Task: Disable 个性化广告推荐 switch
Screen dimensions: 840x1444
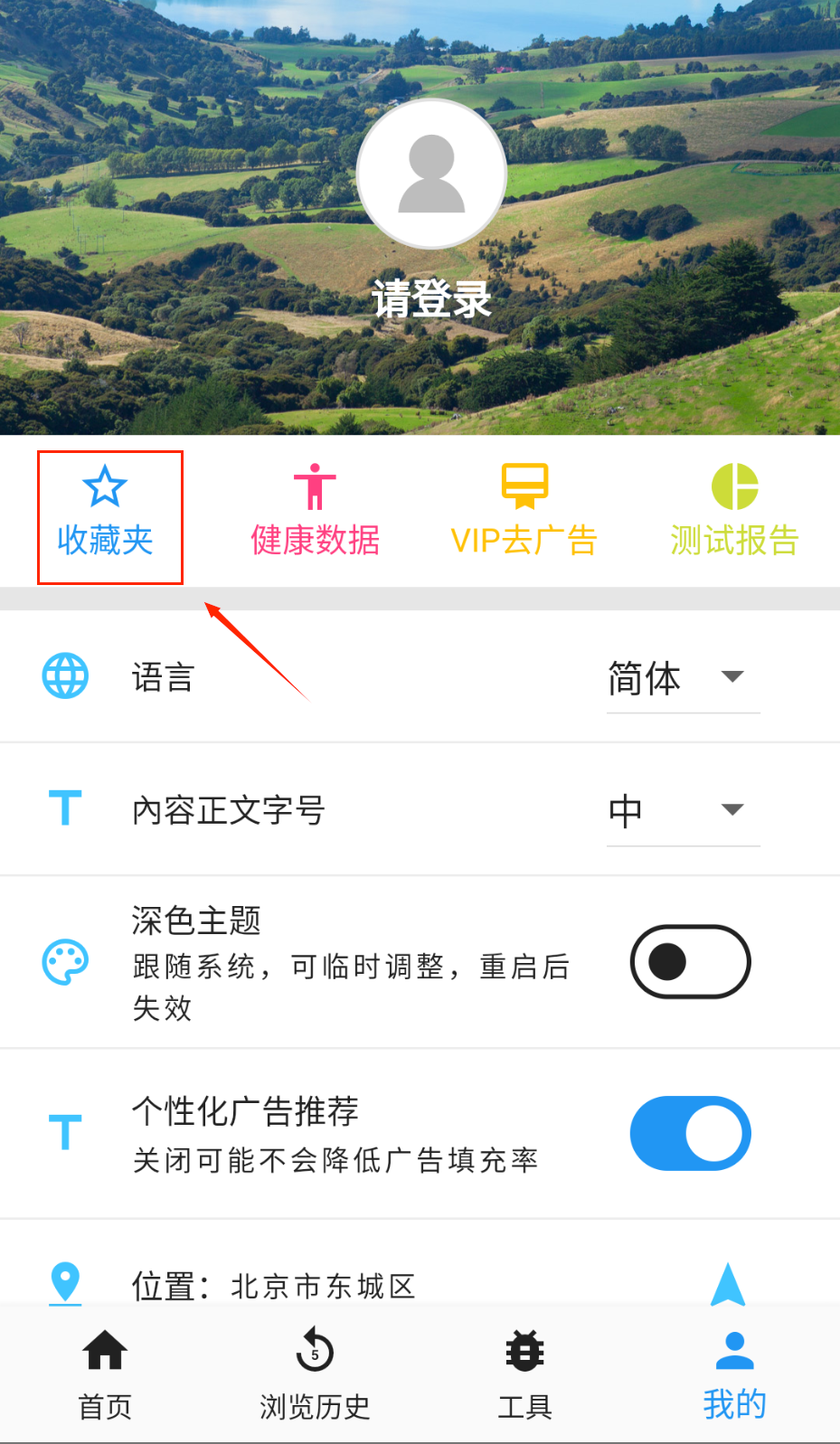Action: coord(690,1133)
